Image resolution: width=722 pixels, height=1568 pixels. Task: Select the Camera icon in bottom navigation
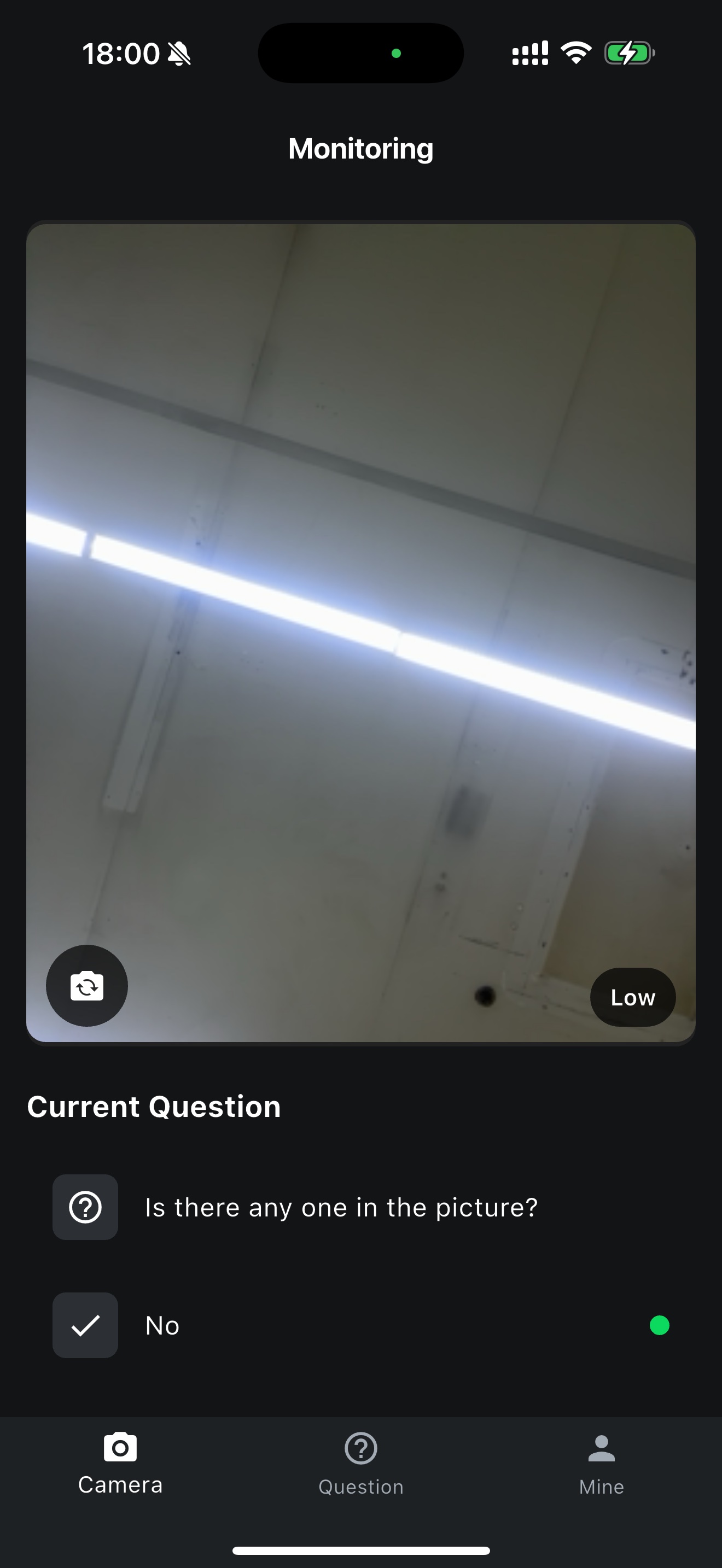tap(120, 1454)
